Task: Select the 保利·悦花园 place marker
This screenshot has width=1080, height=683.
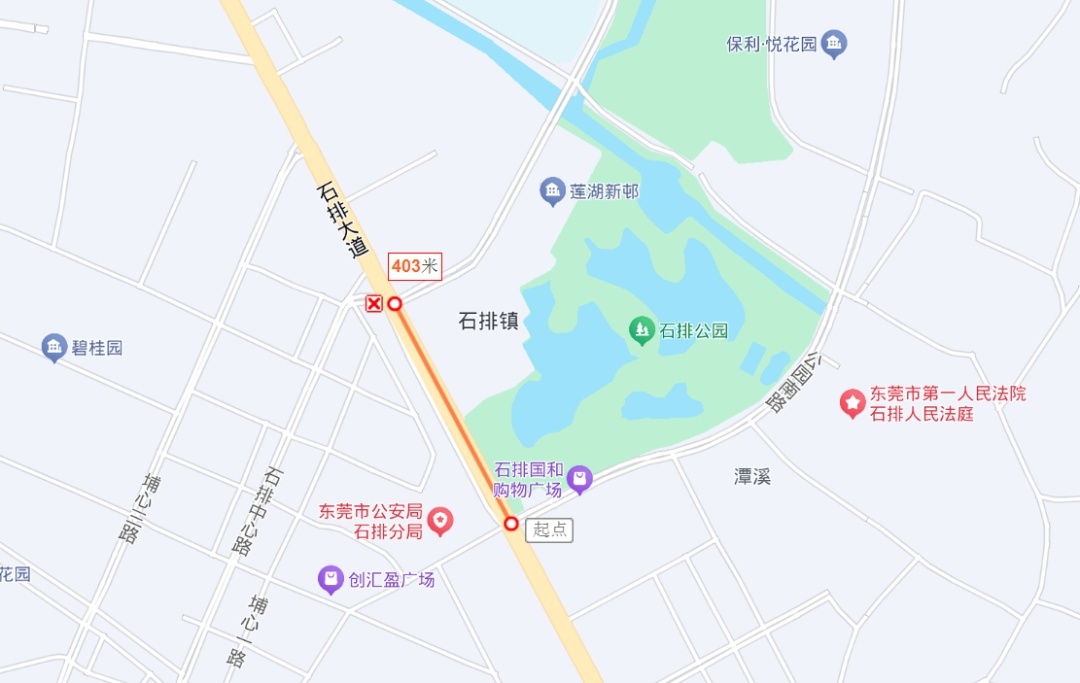Action: tap(834, 44)
